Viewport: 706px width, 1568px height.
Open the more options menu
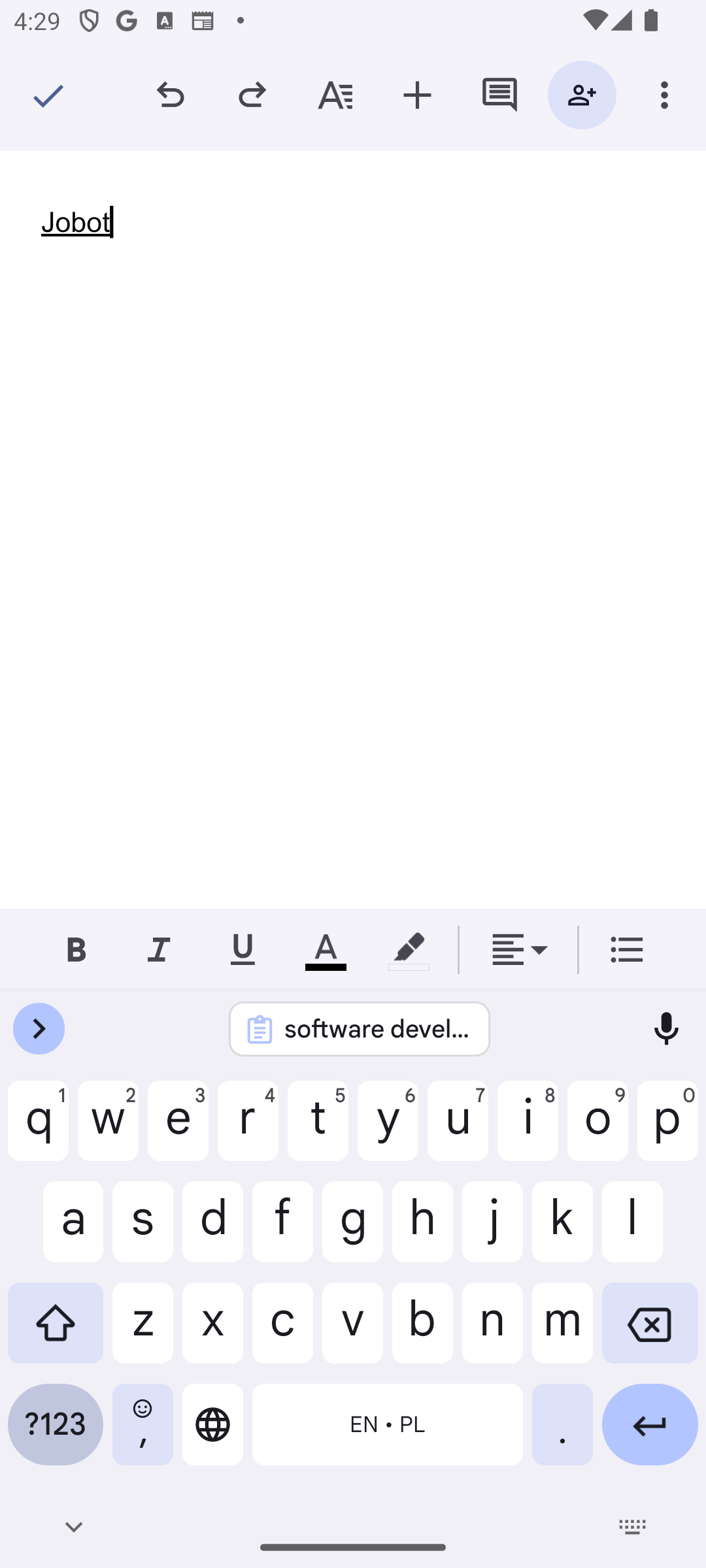pyautogui.click(x=665, y=96)
